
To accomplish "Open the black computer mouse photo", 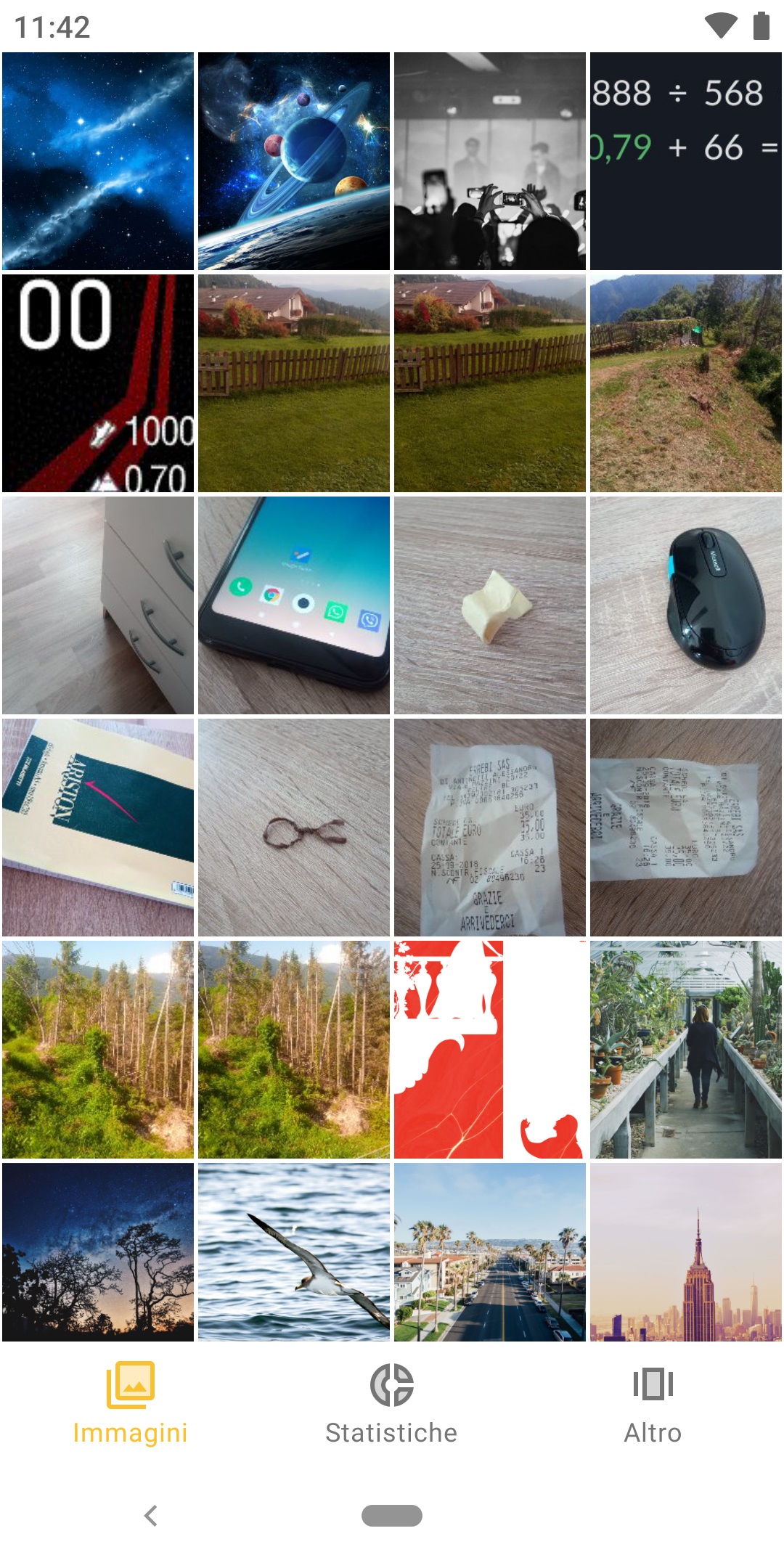I will pos(686,605).
